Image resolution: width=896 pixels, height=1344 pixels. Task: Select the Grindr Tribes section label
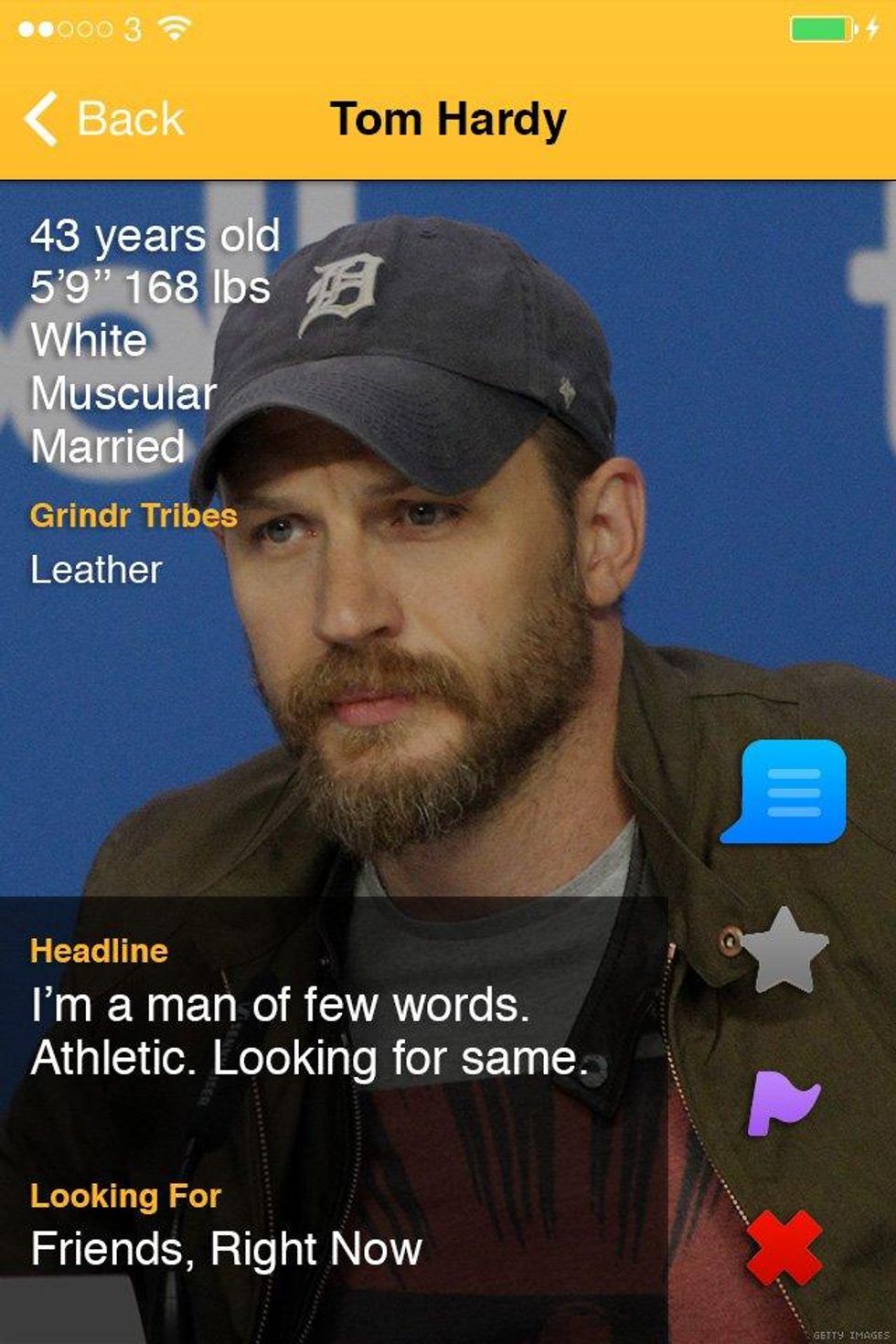coord(133,517)
